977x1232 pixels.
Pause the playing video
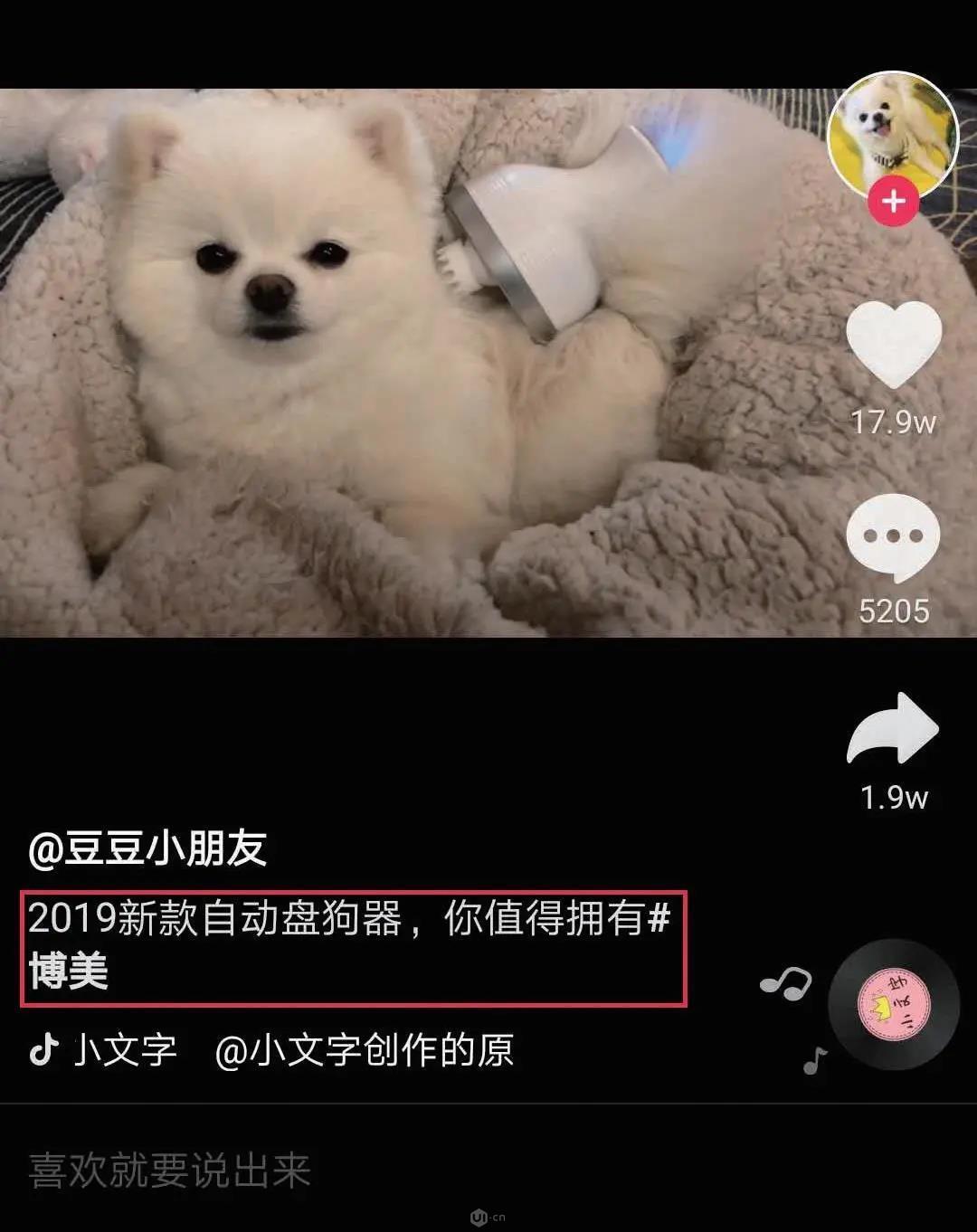point(407,362)
